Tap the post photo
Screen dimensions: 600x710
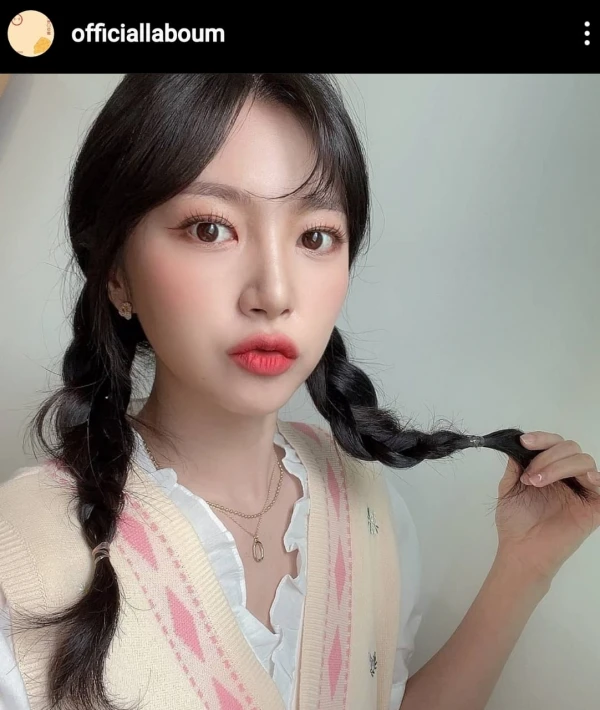pyautogui.click(x=300, y=390)
